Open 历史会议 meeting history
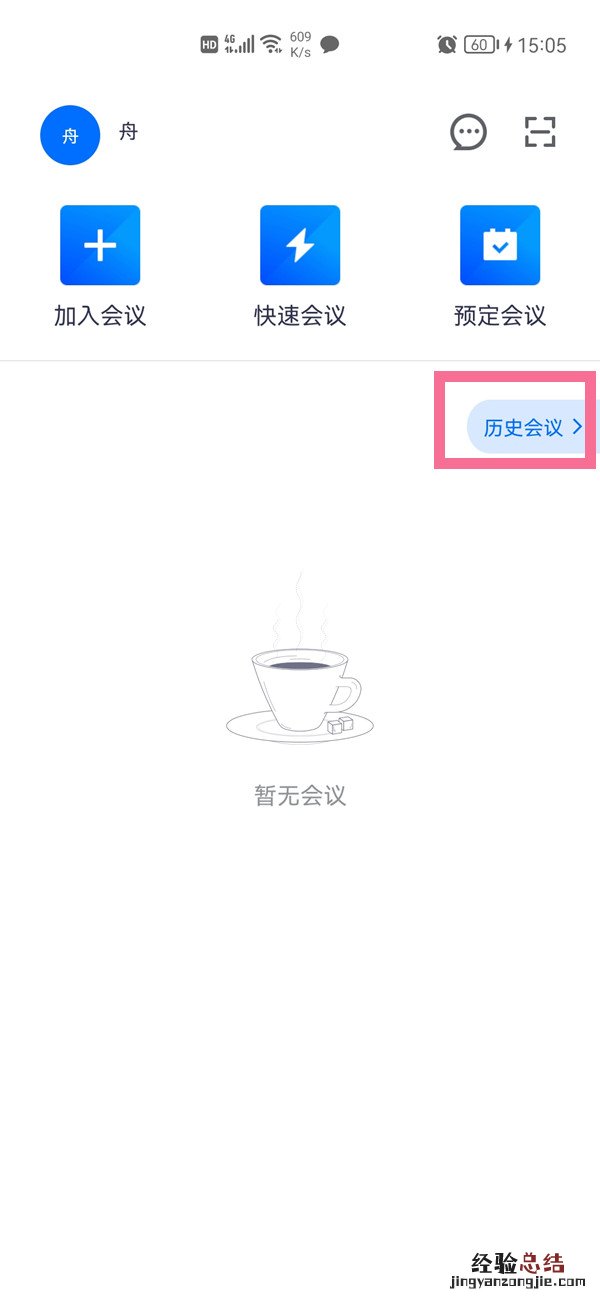Screen dimensions: 600x1300 (x=528, y=428)
